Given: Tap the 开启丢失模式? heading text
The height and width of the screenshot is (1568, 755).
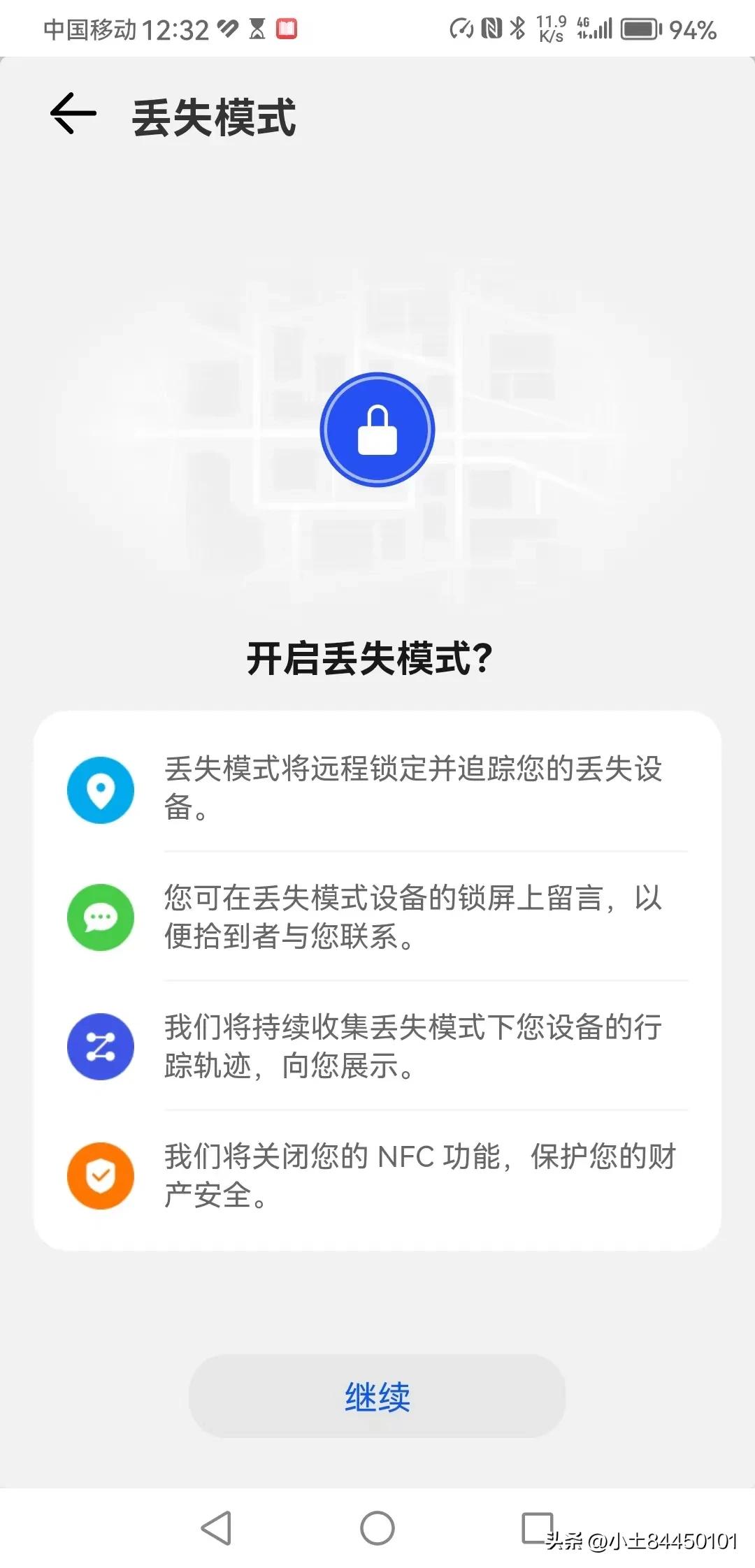Looking at the screenshot, I should pyautogui.click(x=377, y=657).
